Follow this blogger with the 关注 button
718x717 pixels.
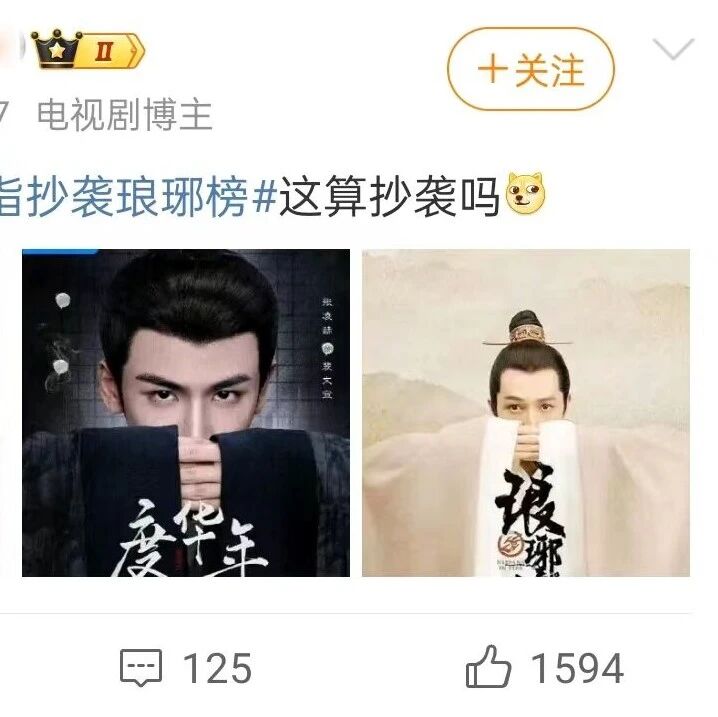pyautogui.click(x=530, y=69)
